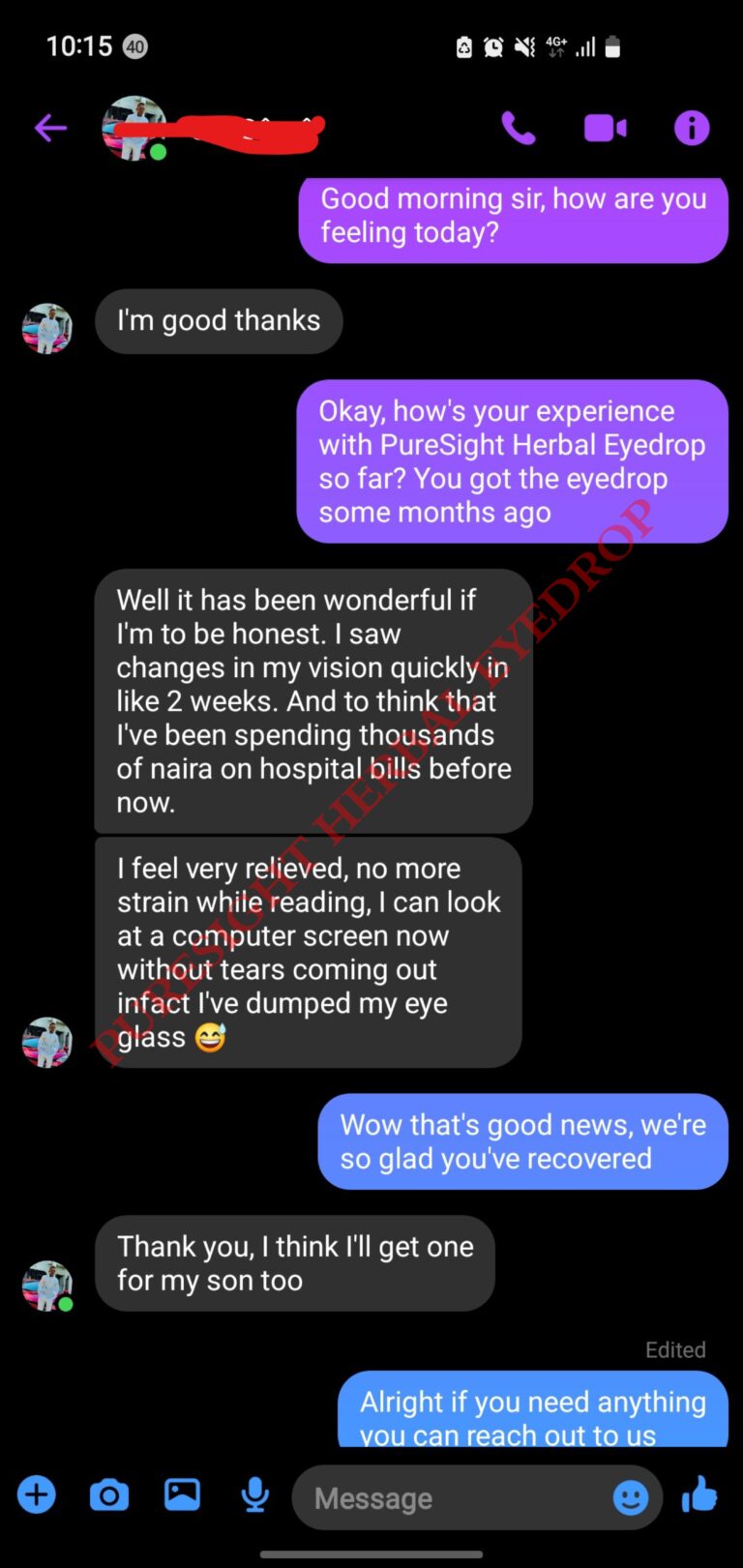Open the emoji picker
This screenshot has height=1568, width=743.
pyautogui.click(x=631, y=1498)
